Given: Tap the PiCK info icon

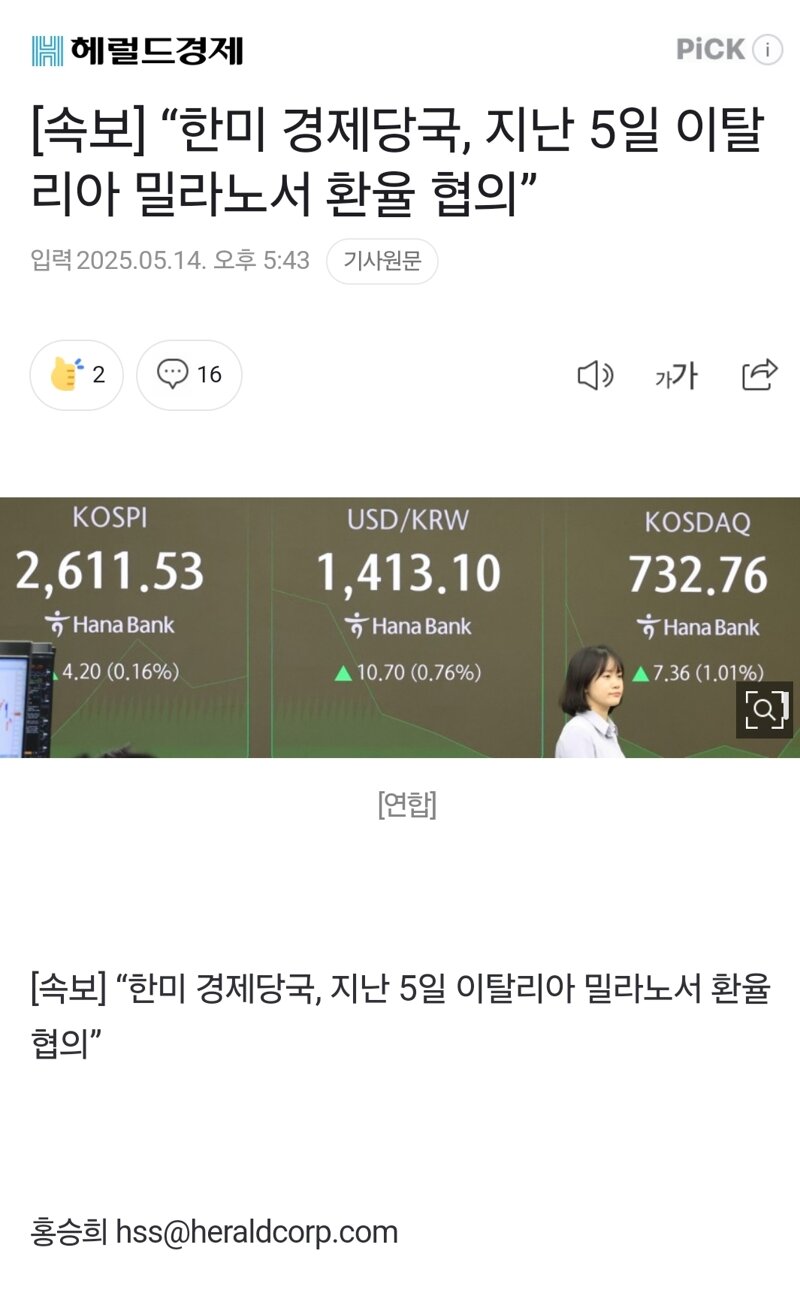Looking at the screenshot, I should (x=767, y=49).
